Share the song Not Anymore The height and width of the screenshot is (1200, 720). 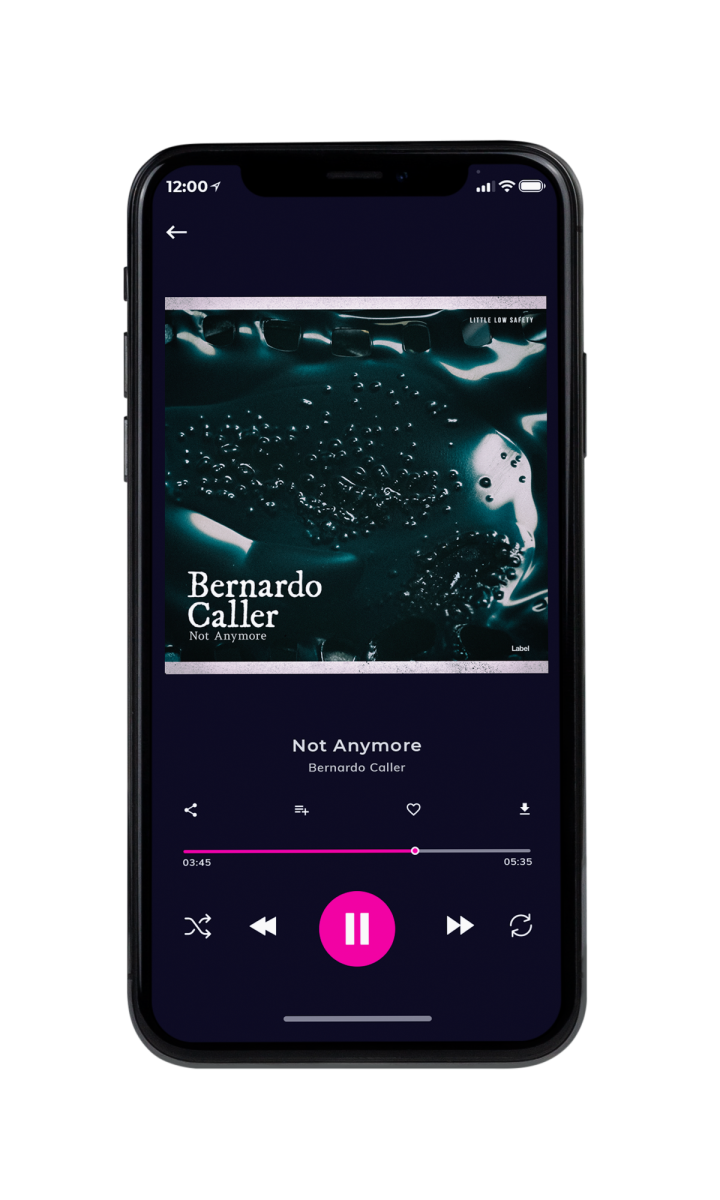tap(191, 810)
